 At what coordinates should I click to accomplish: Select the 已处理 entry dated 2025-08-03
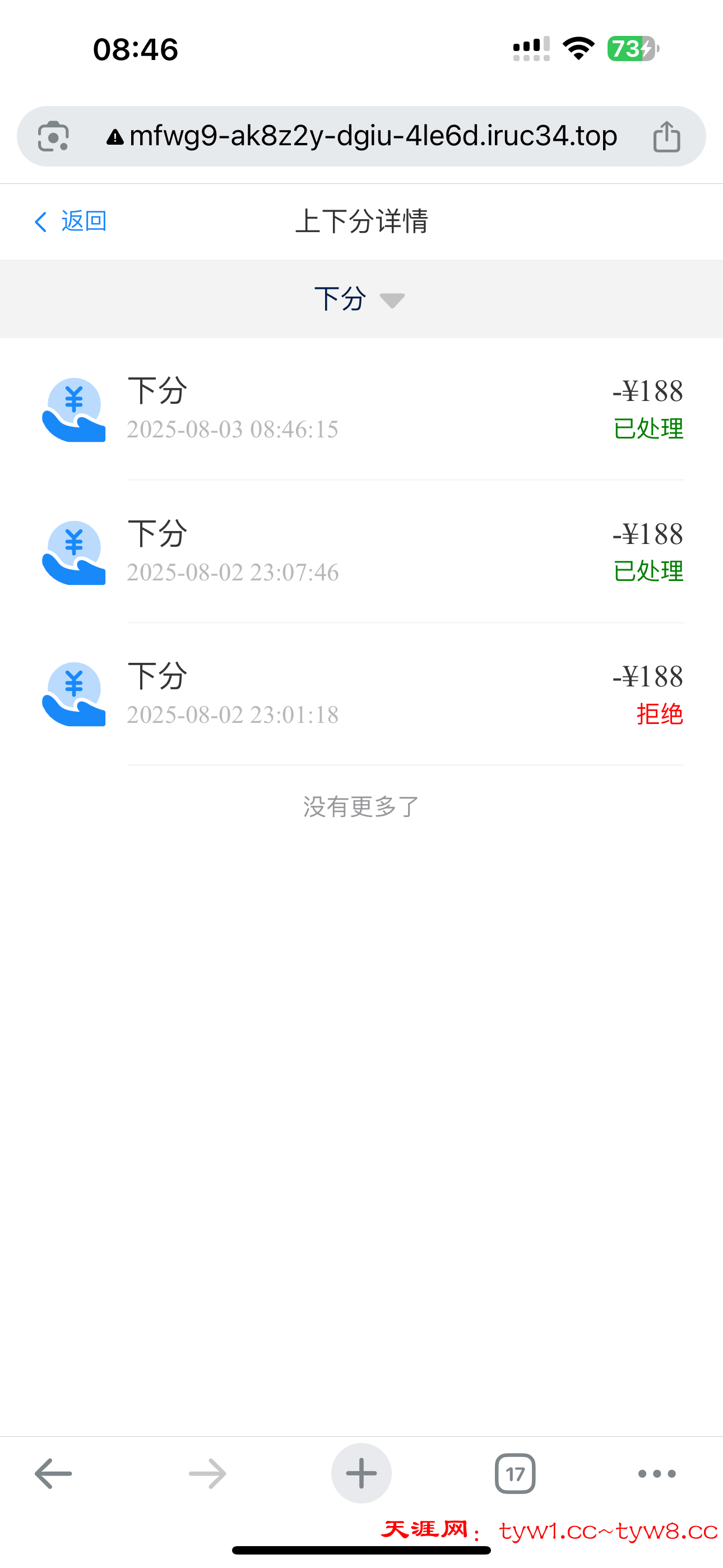tap(361, 408)
